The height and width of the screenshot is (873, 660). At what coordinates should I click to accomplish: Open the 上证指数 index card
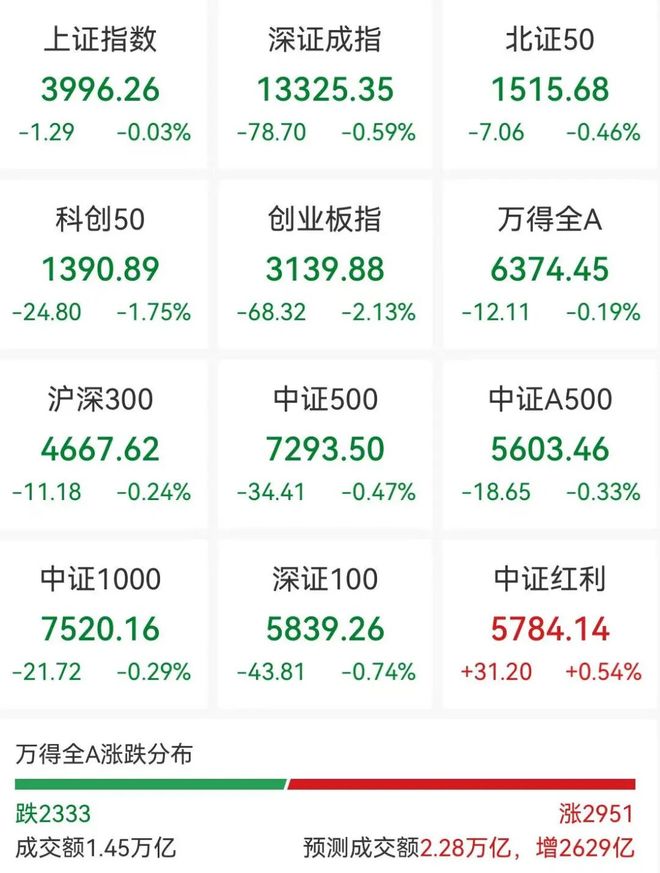101,88
